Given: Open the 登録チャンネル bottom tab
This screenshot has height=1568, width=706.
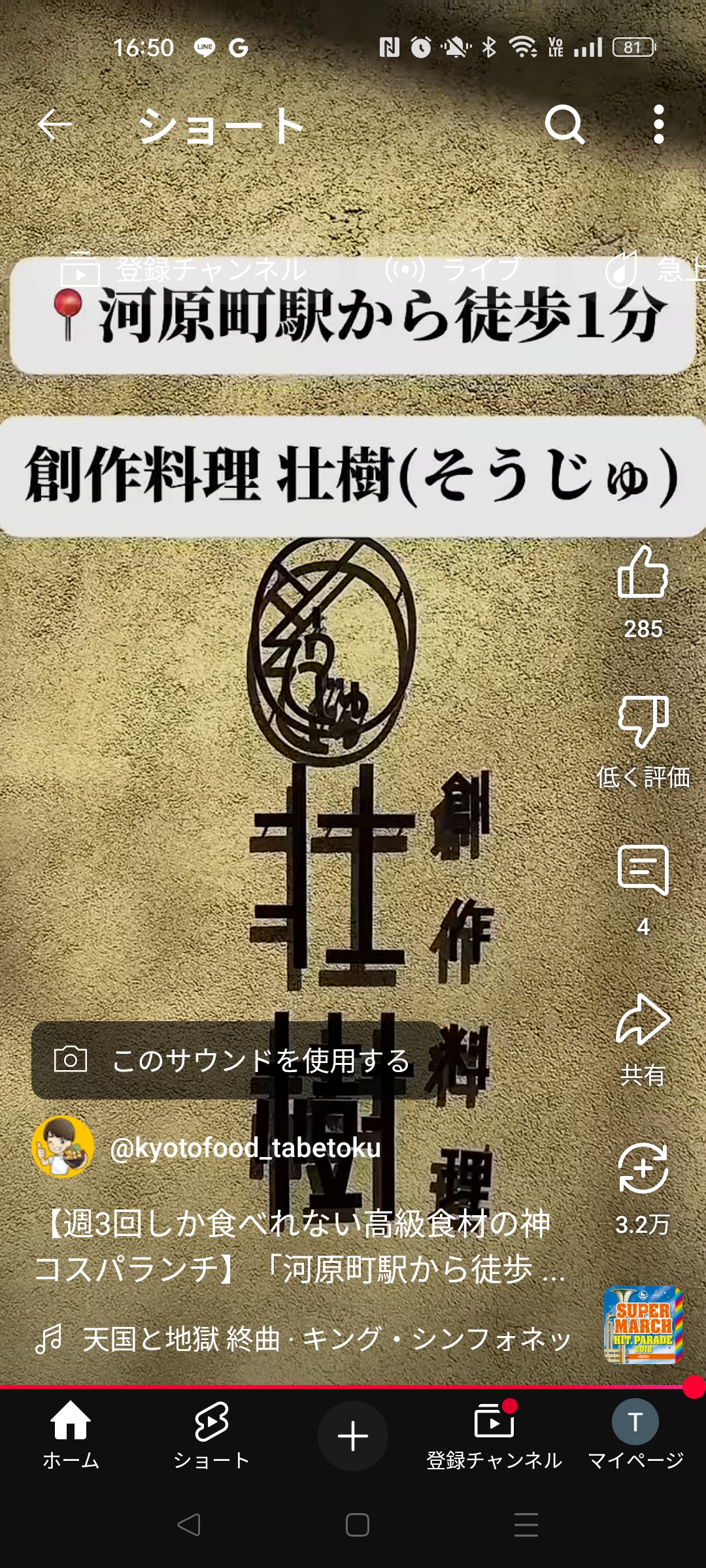Looking at the screenshot, I should (494, 1435).
